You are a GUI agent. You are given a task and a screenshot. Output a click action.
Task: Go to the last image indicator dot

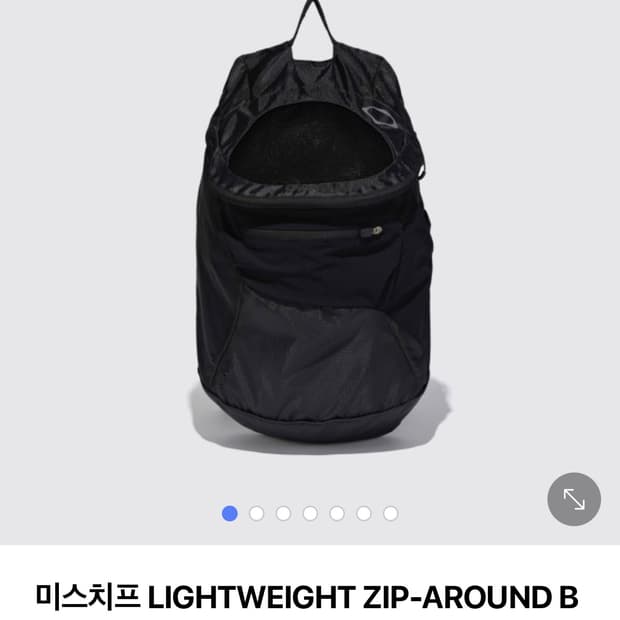(x=391, y=514)
